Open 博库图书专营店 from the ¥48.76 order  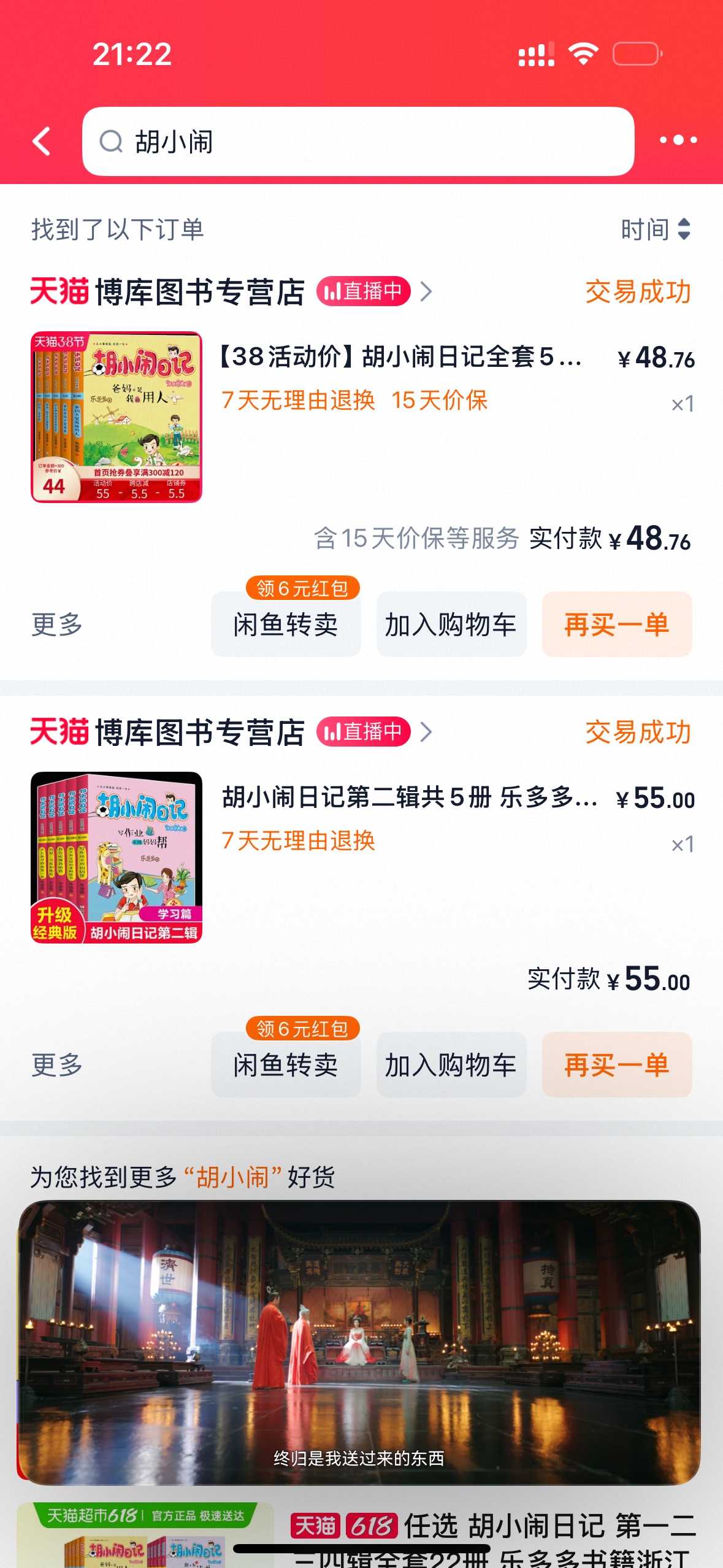(x=200, y=291)
